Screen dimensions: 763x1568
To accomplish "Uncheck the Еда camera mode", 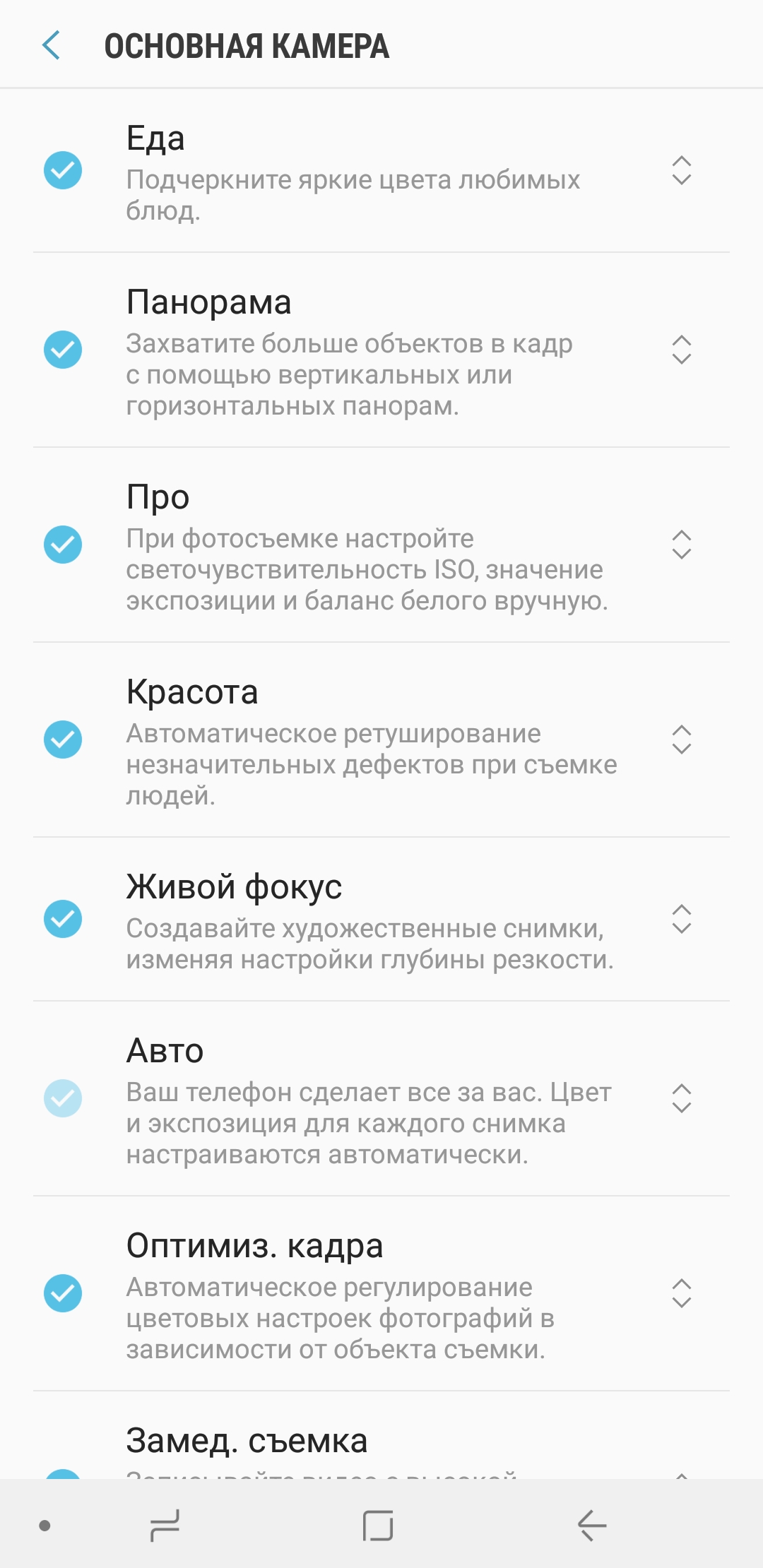I will tap(63, 170).
